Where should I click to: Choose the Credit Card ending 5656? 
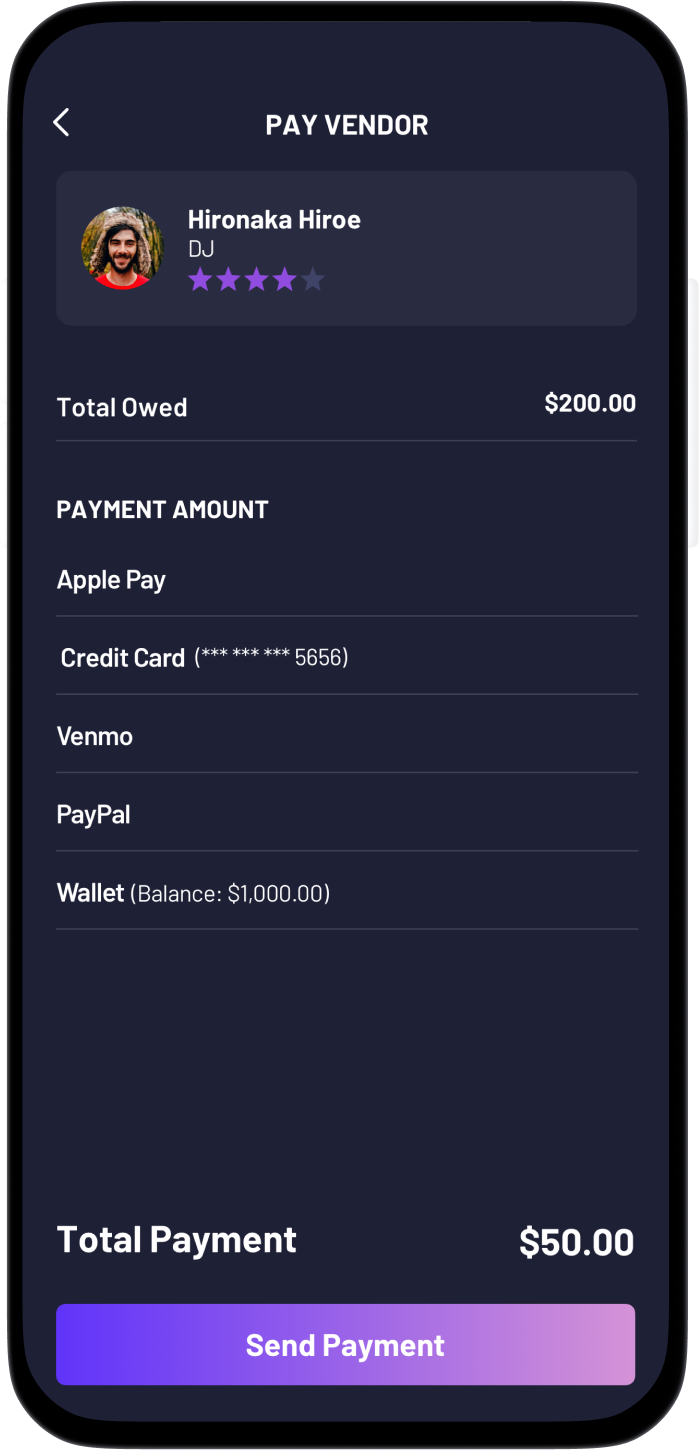click(346, 657)
